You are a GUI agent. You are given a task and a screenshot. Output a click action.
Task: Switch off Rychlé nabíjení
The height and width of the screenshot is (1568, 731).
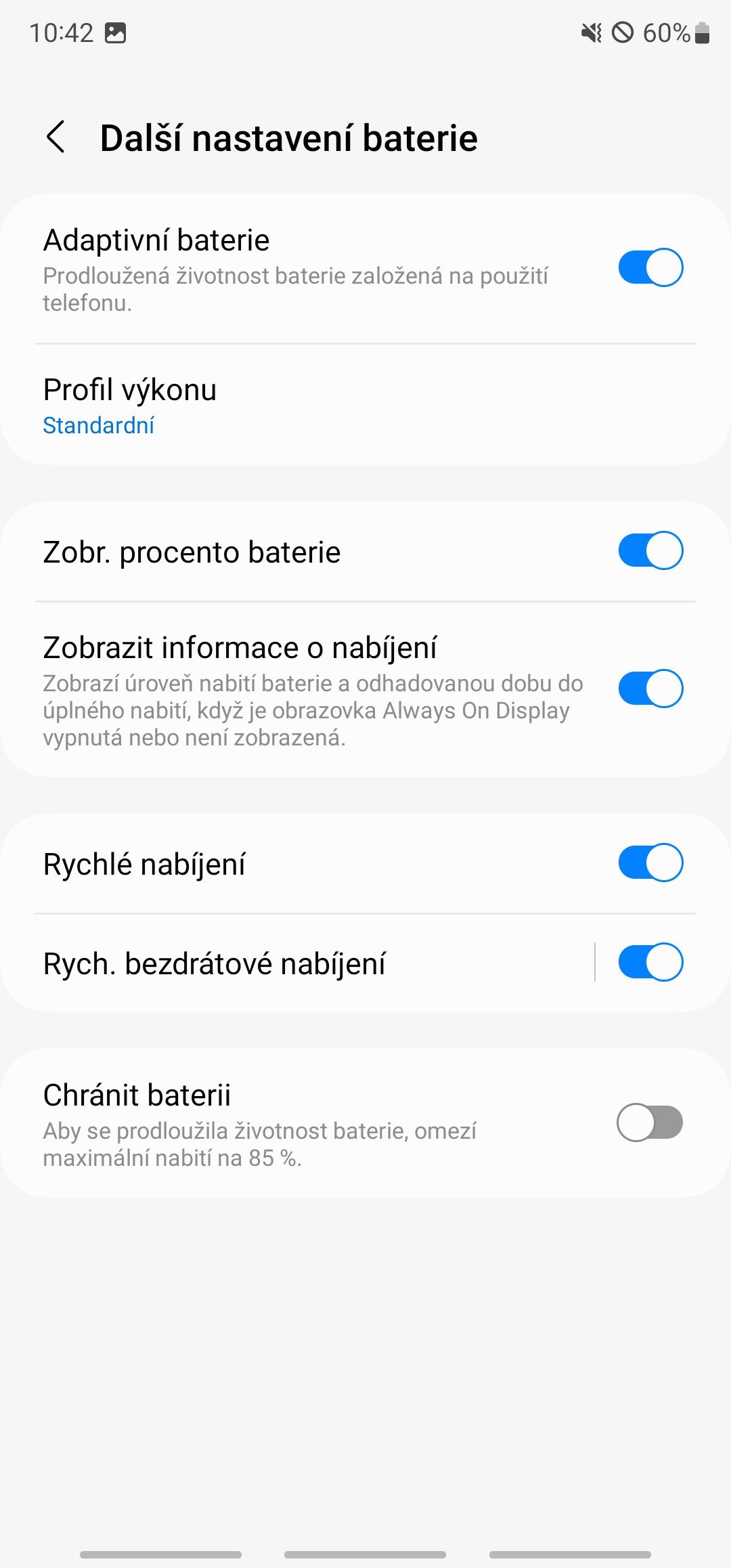coord(650,863)
